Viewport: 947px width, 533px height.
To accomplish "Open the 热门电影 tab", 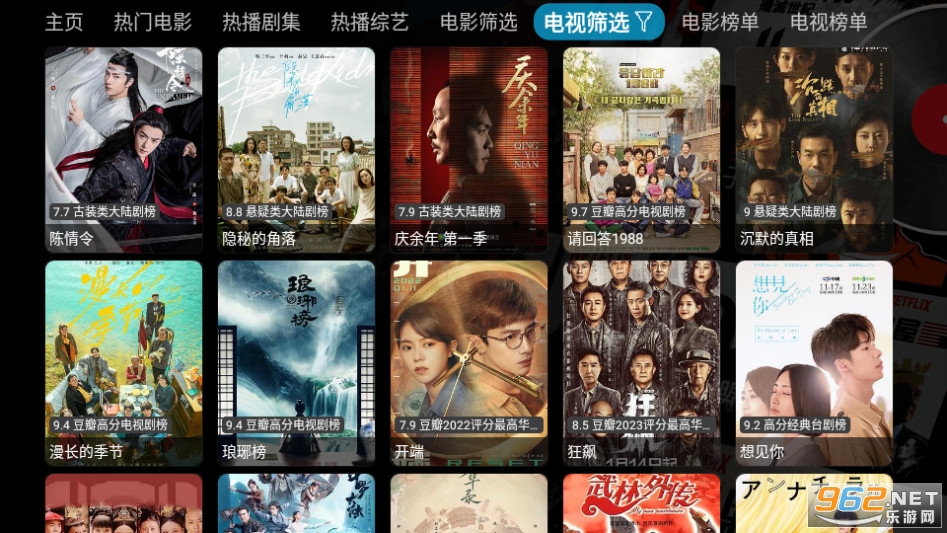I will point(152,22).
